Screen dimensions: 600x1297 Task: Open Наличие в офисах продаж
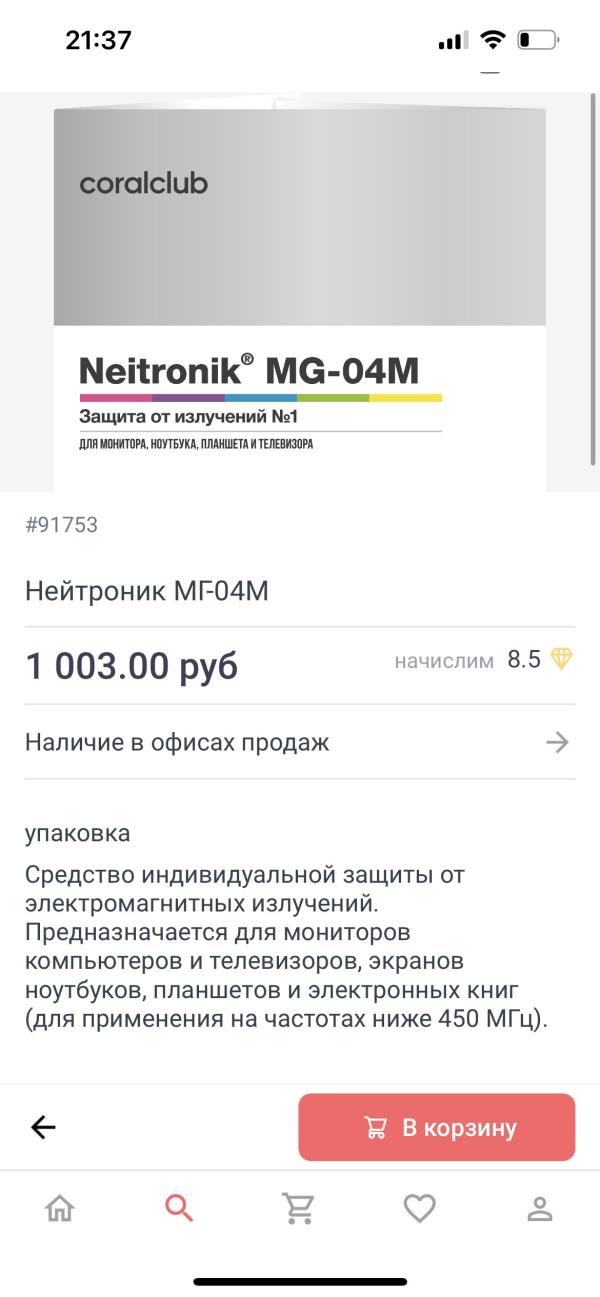[x=298, y=742]
